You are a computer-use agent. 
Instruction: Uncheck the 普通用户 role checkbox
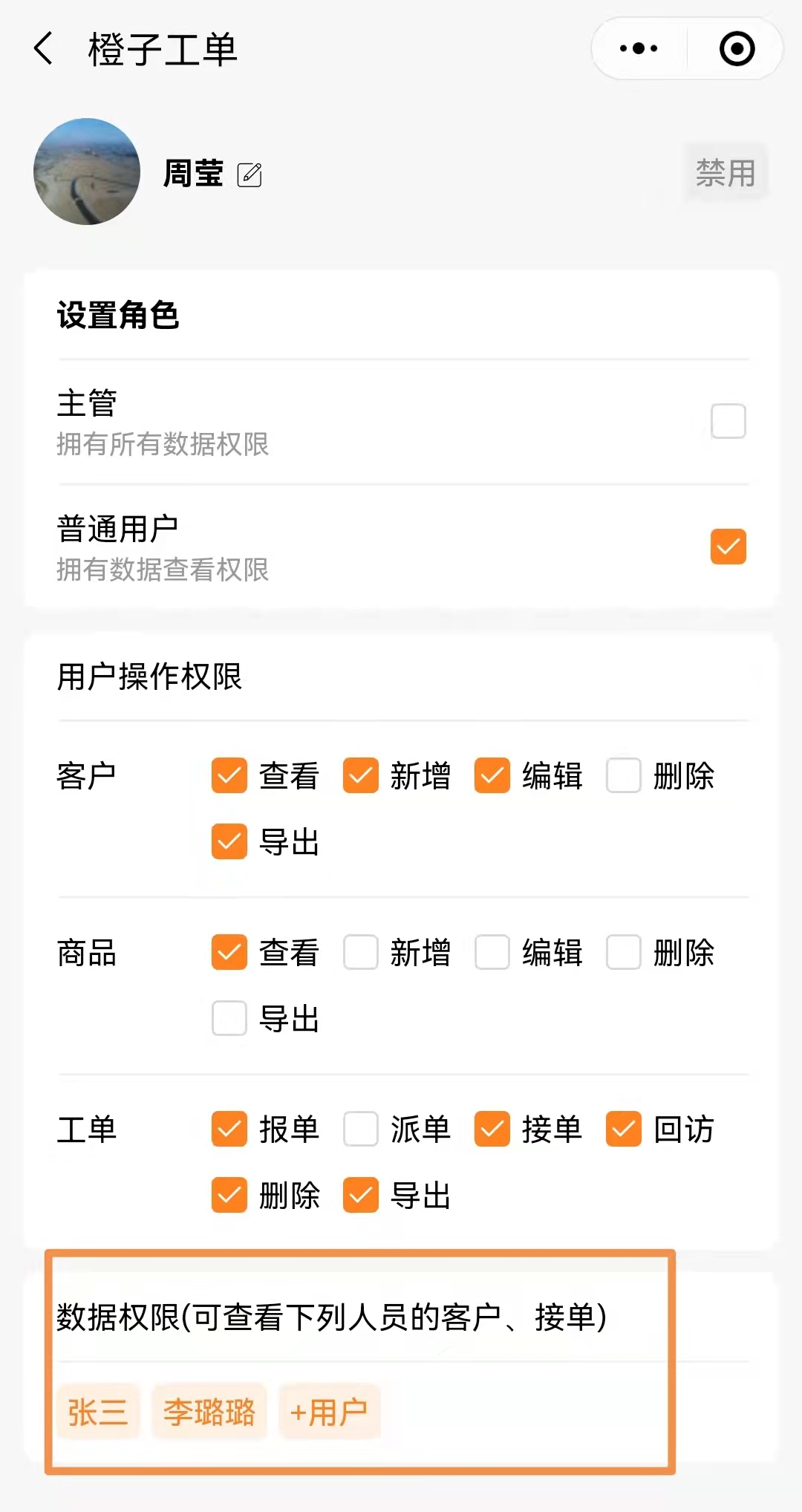click(x=728, y=547)
